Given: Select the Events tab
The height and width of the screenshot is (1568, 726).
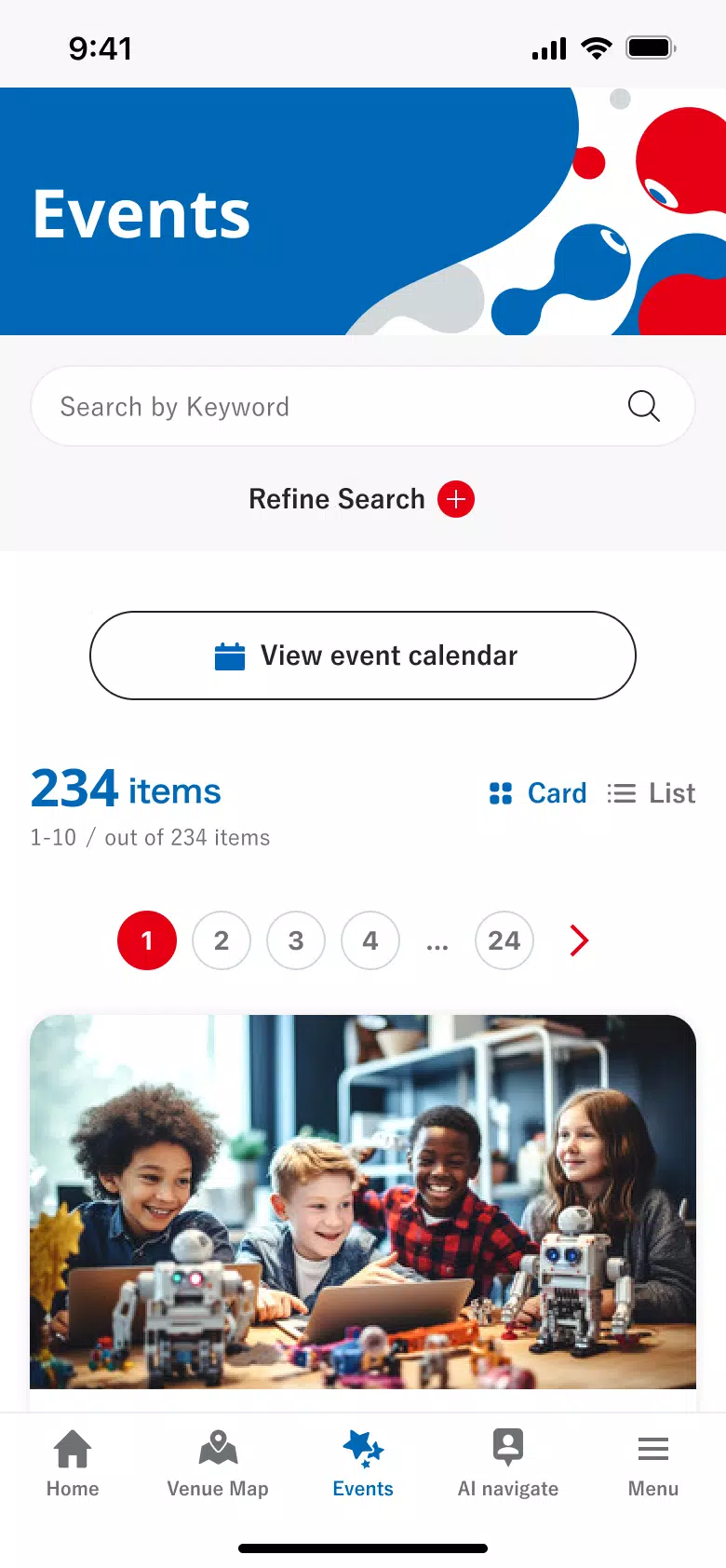Looking at the screenshot, I should [363, 1464].
